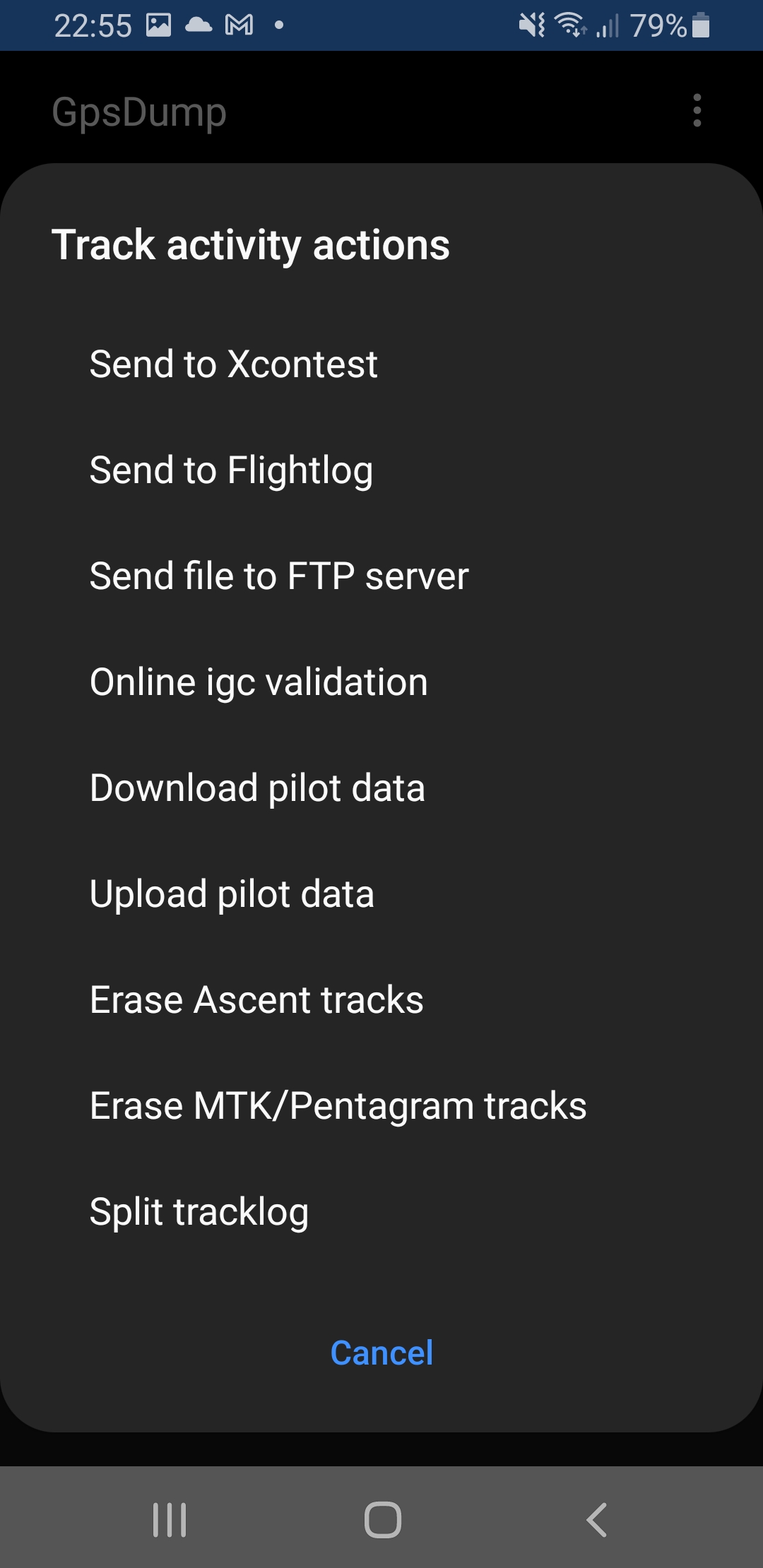Choose Send to Flightlog
The image size is (763, 1568).
[232, 470]
